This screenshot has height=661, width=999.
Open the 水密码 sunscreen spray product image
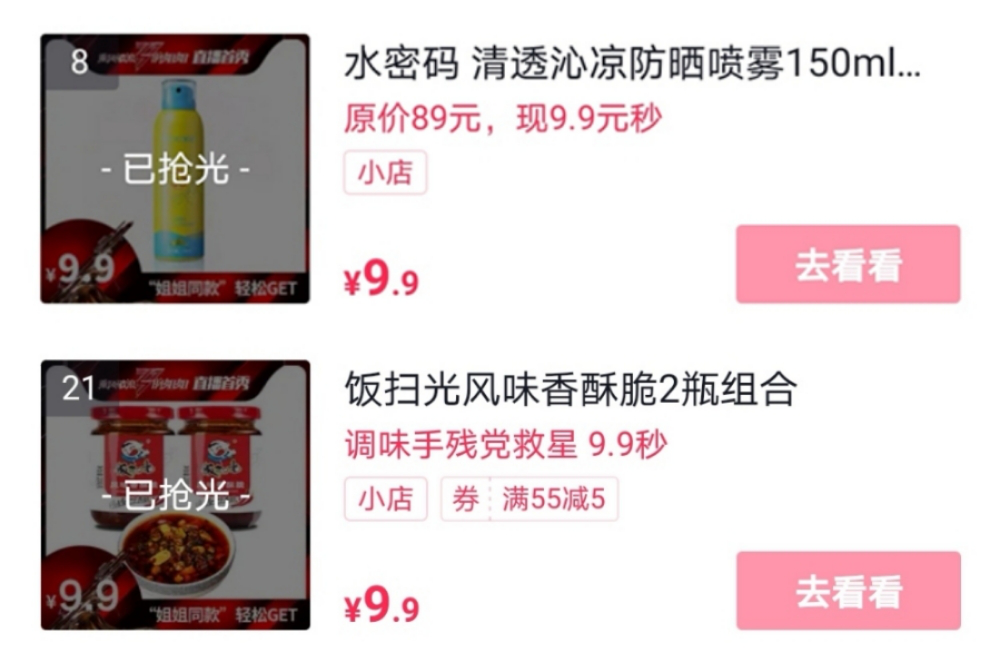point(175,169)
